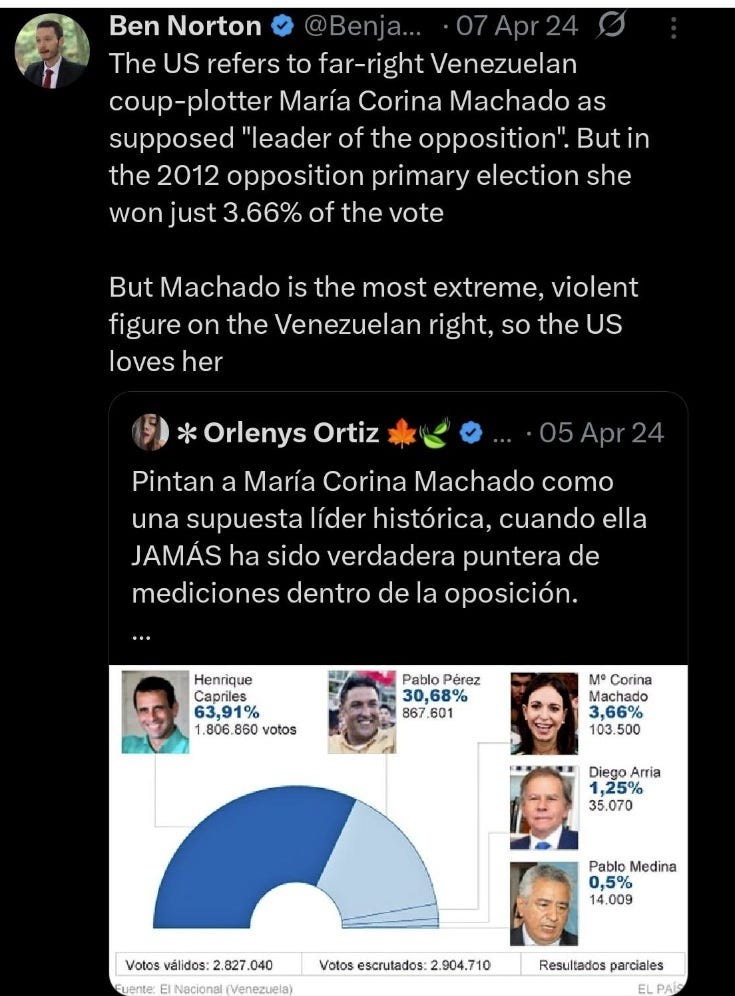The height and width of the screenshot is (996, 735).
Task: Open the tweet's three-dot overflow menu
Action: [673, 28]
